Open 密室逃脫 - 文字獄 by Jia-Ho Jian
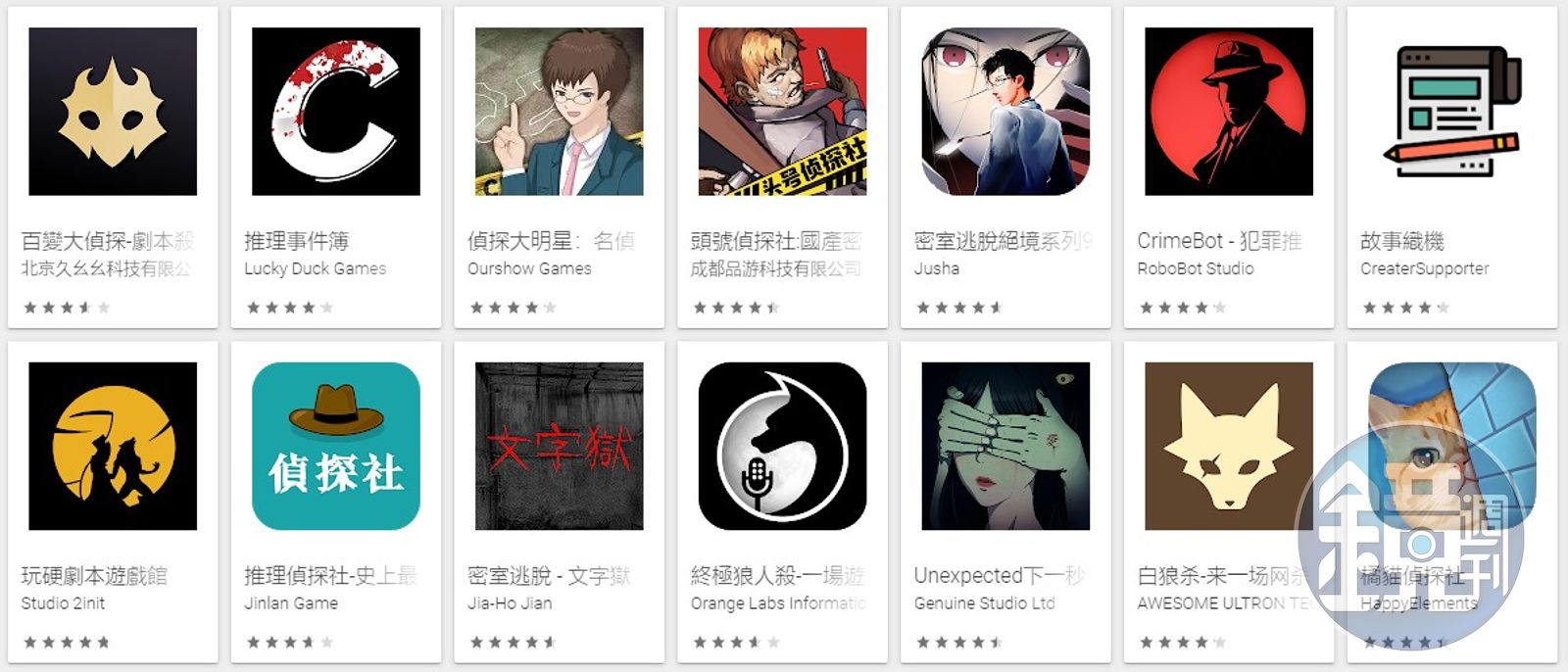Screen dimensions: 1568x672 [559, 447]
